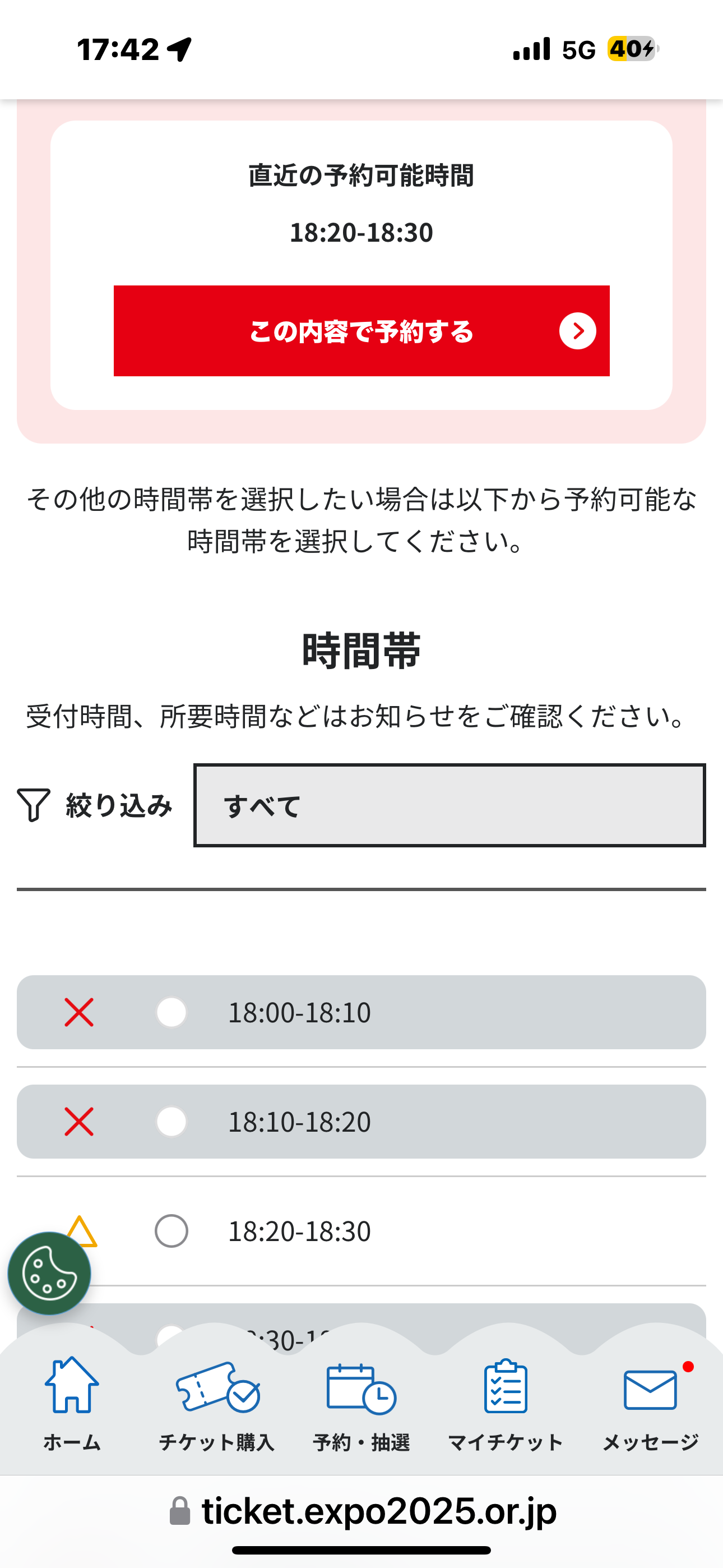The height and width of the screenshot is (1568, 723).
Task: Tap the ticket.expo2025.or.jp address bar
Action: [361, 1511]
